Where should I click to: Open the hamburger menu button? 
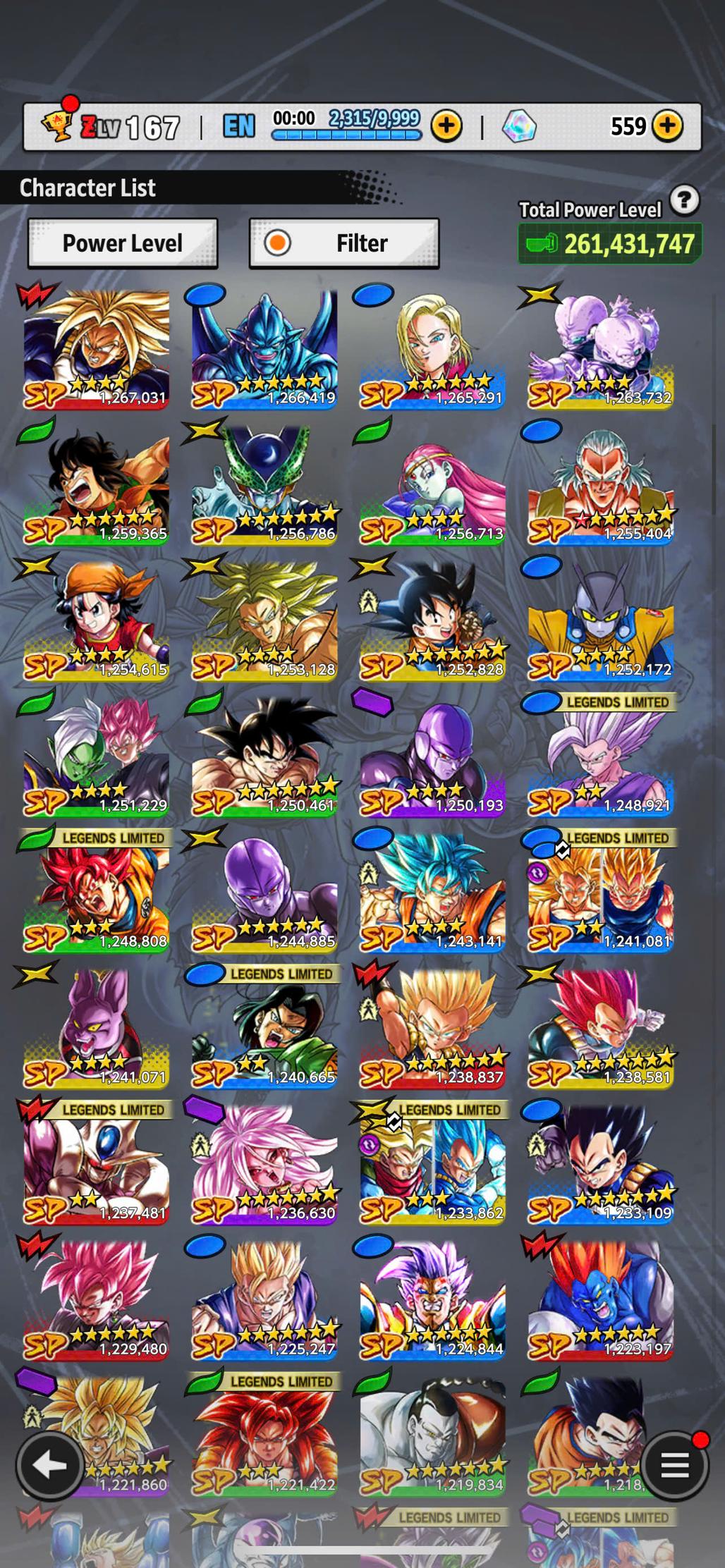point(674,1465)
